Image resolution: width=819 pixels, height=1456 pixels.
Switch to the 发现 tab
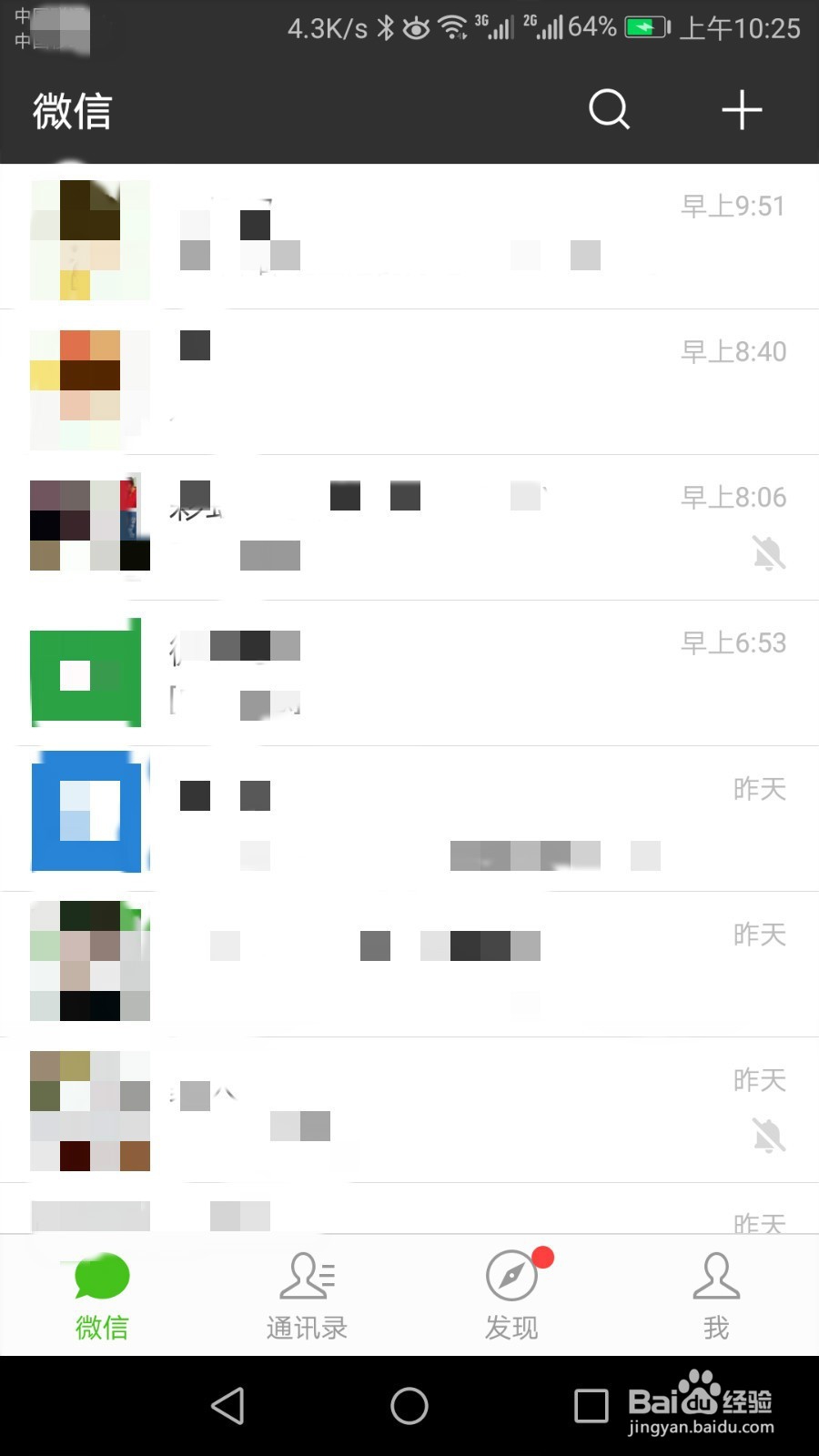coord(511,1297)
